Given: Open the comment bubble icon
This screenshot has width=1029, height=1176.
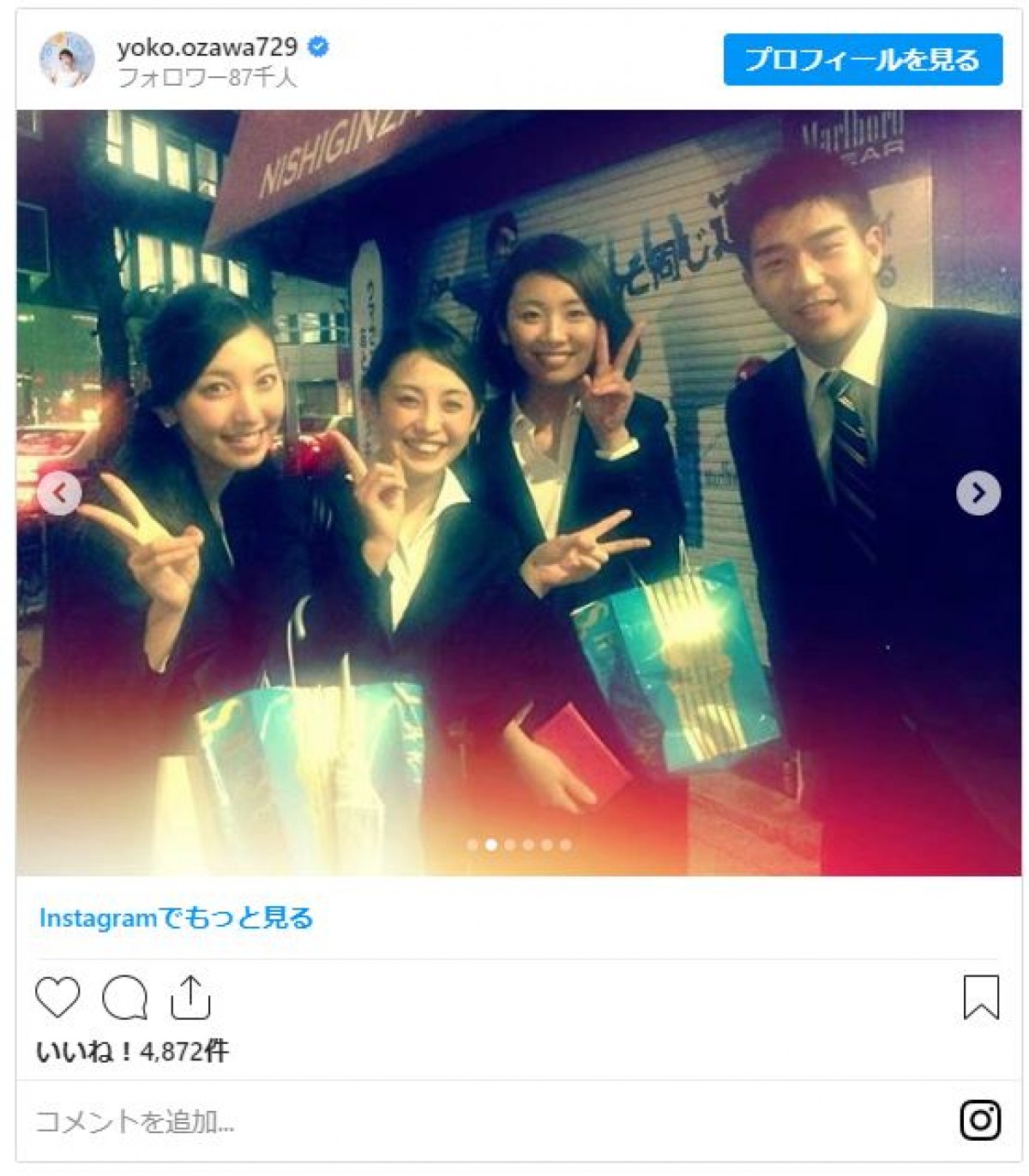Looking at the screenshot, I should 124,997.
